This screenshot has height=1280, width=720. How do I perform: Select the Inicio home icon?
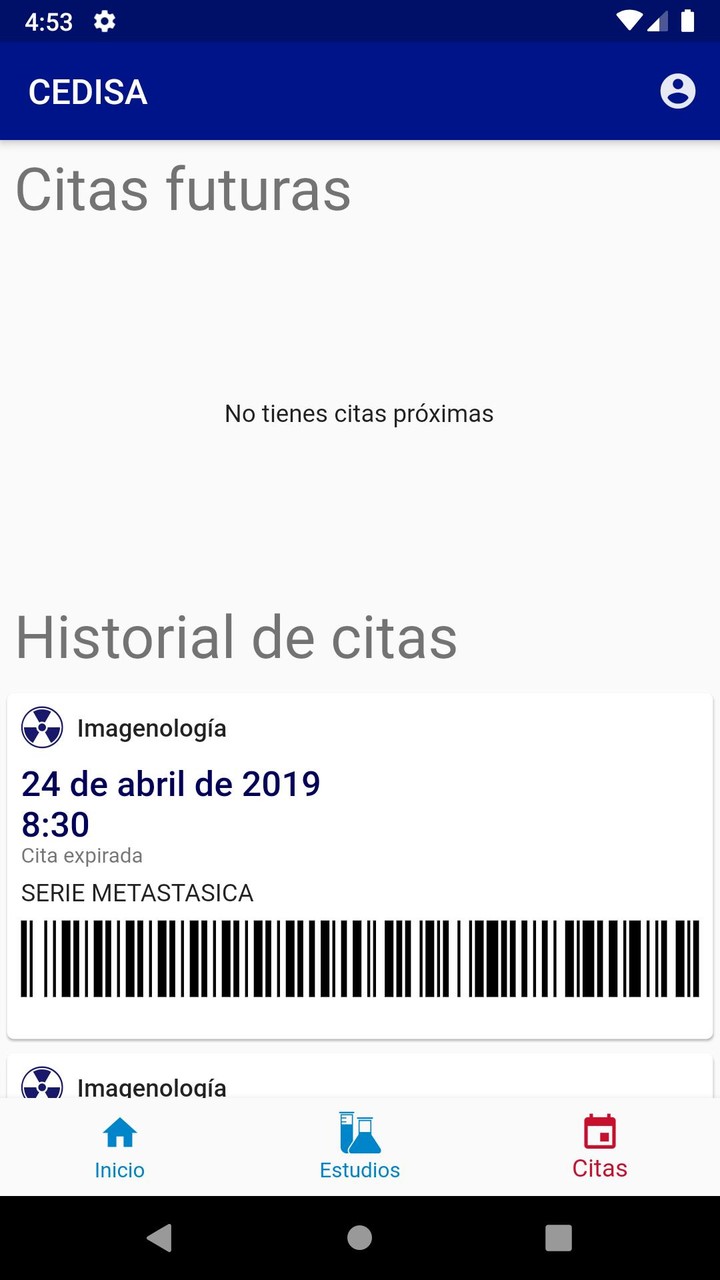(119, 1132)
